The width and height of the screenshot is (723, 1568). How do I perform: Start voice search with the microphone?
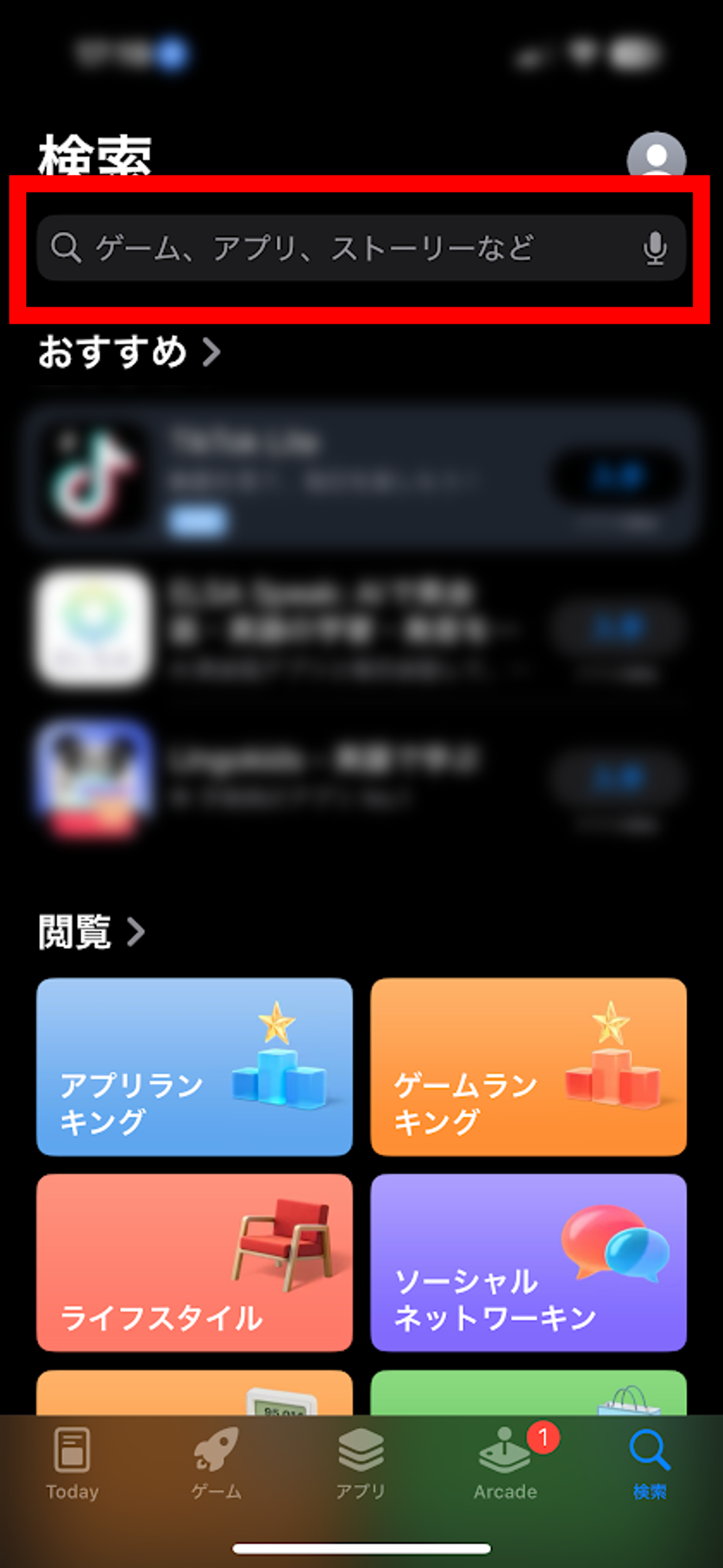pyautogui.click(x=655, y=248)
